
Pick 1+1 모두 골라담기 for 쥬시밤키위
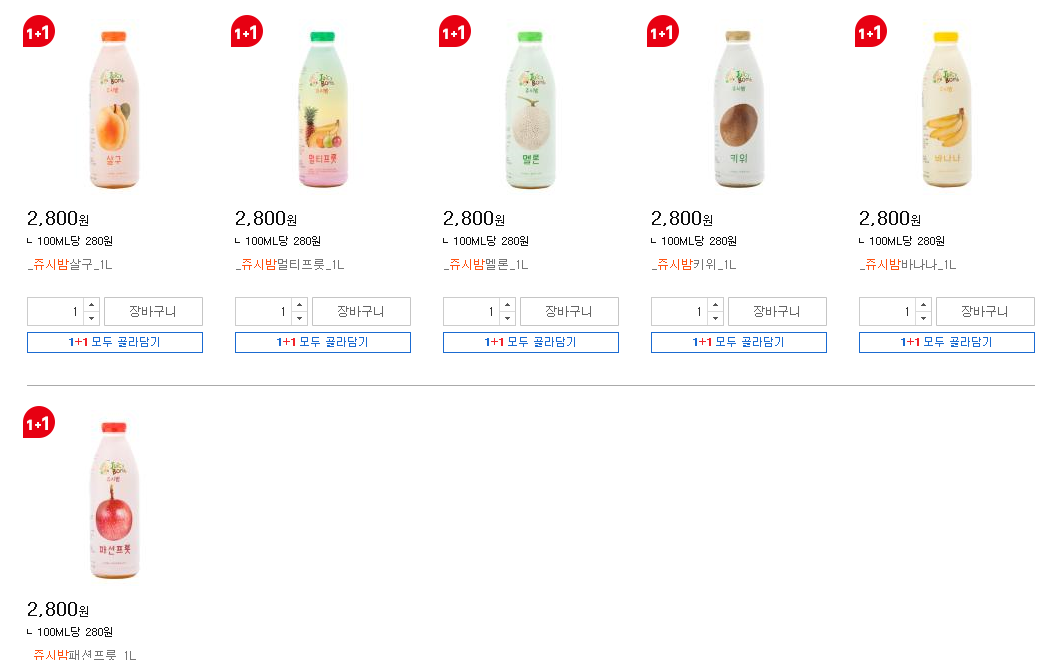738,342
